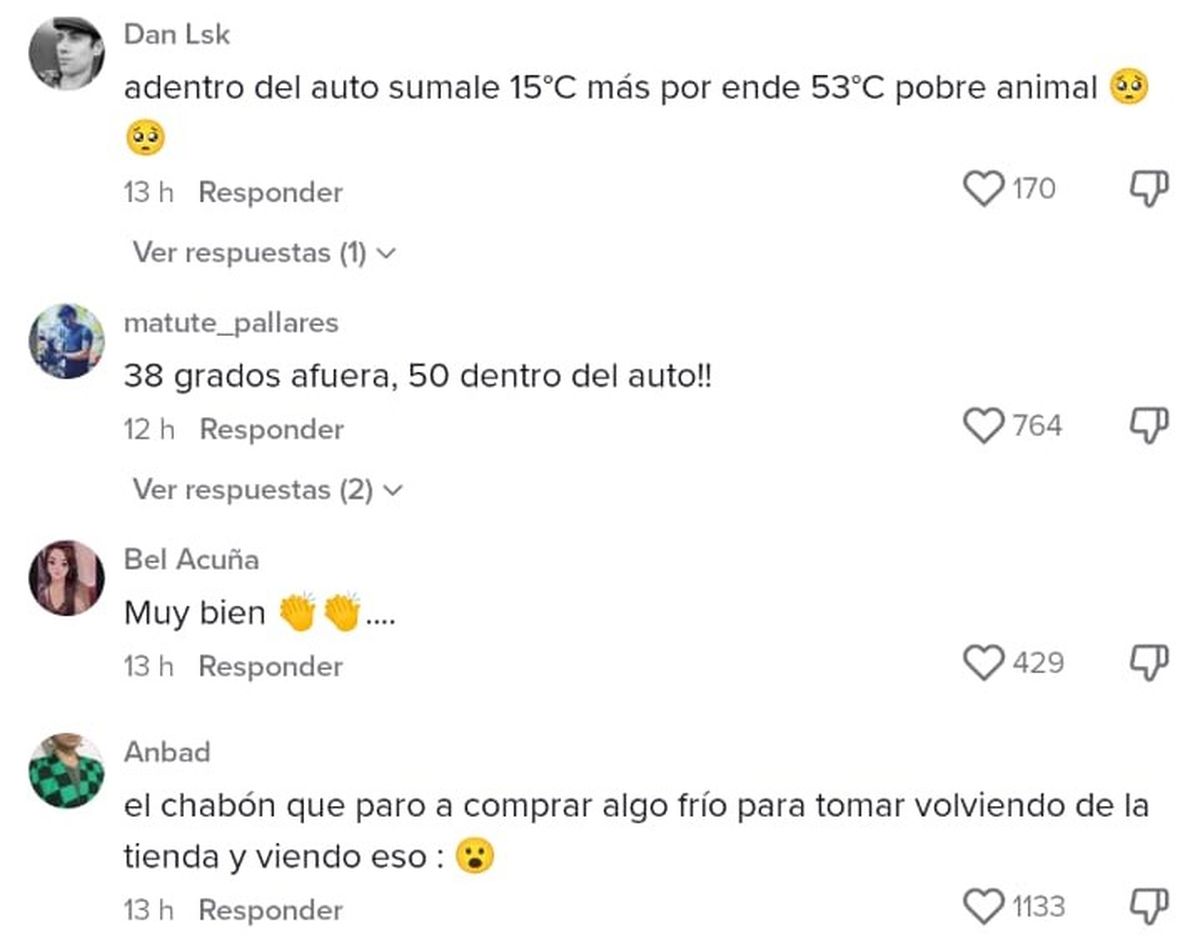Like matute_pallares's comment
Viewport: 1200px width, 940px height.
(984, 427)
